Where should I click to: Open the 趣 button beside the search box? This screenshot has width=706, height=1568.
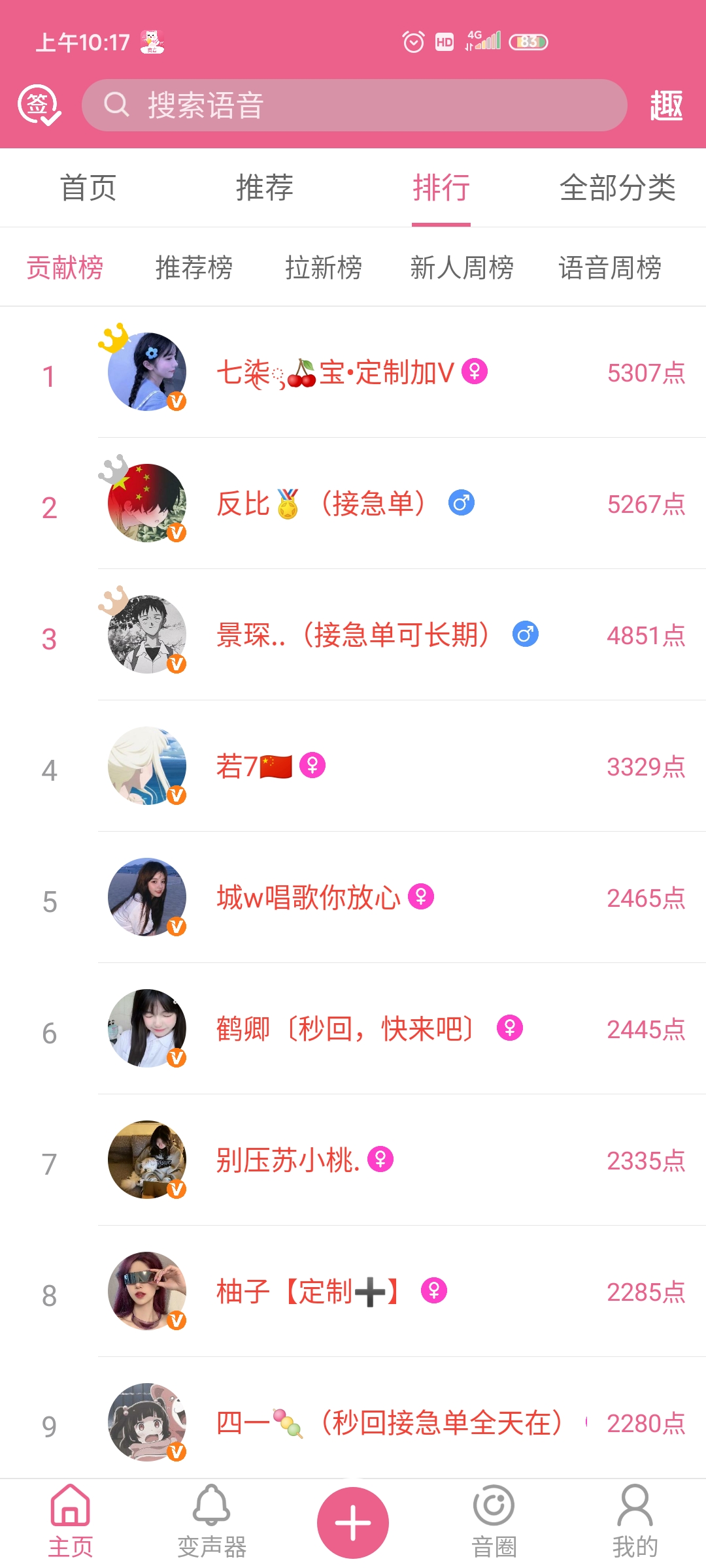tap(666, 105)
